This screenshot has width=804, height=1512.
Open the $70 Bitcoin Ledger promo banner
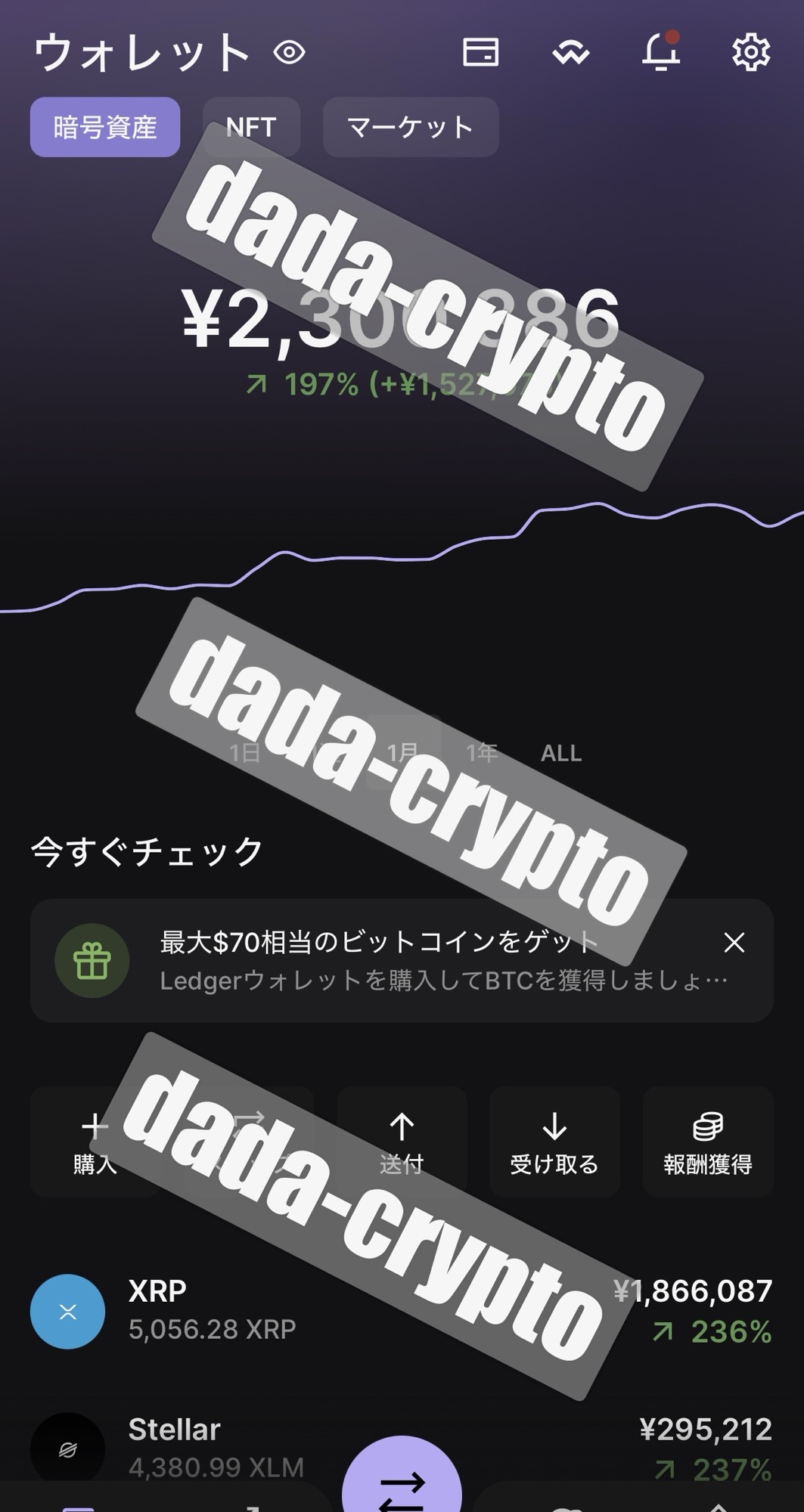click(378, 961)
